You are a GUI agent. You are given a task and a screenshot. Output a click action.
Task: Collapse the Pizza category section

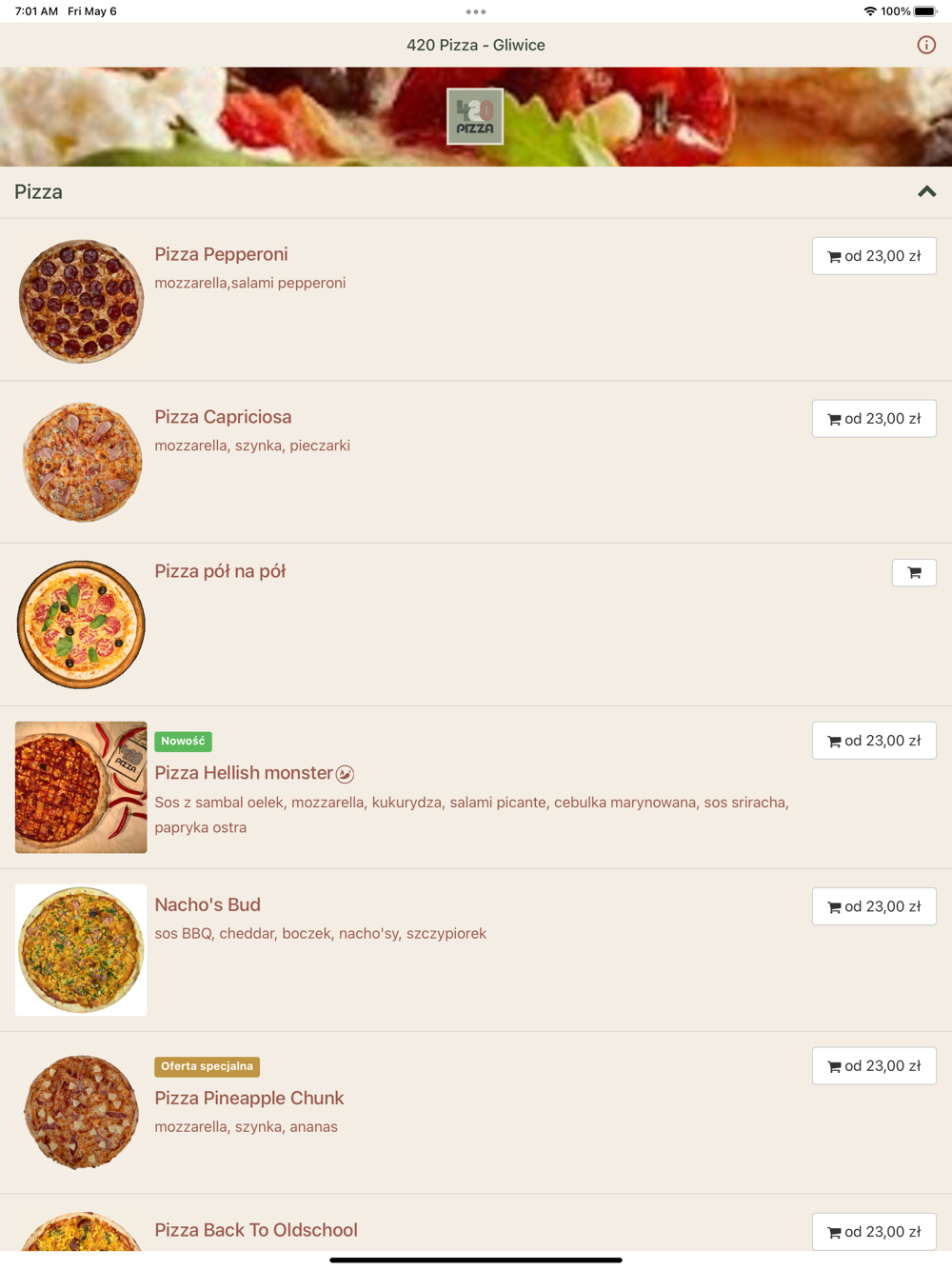tap(926, 192)
